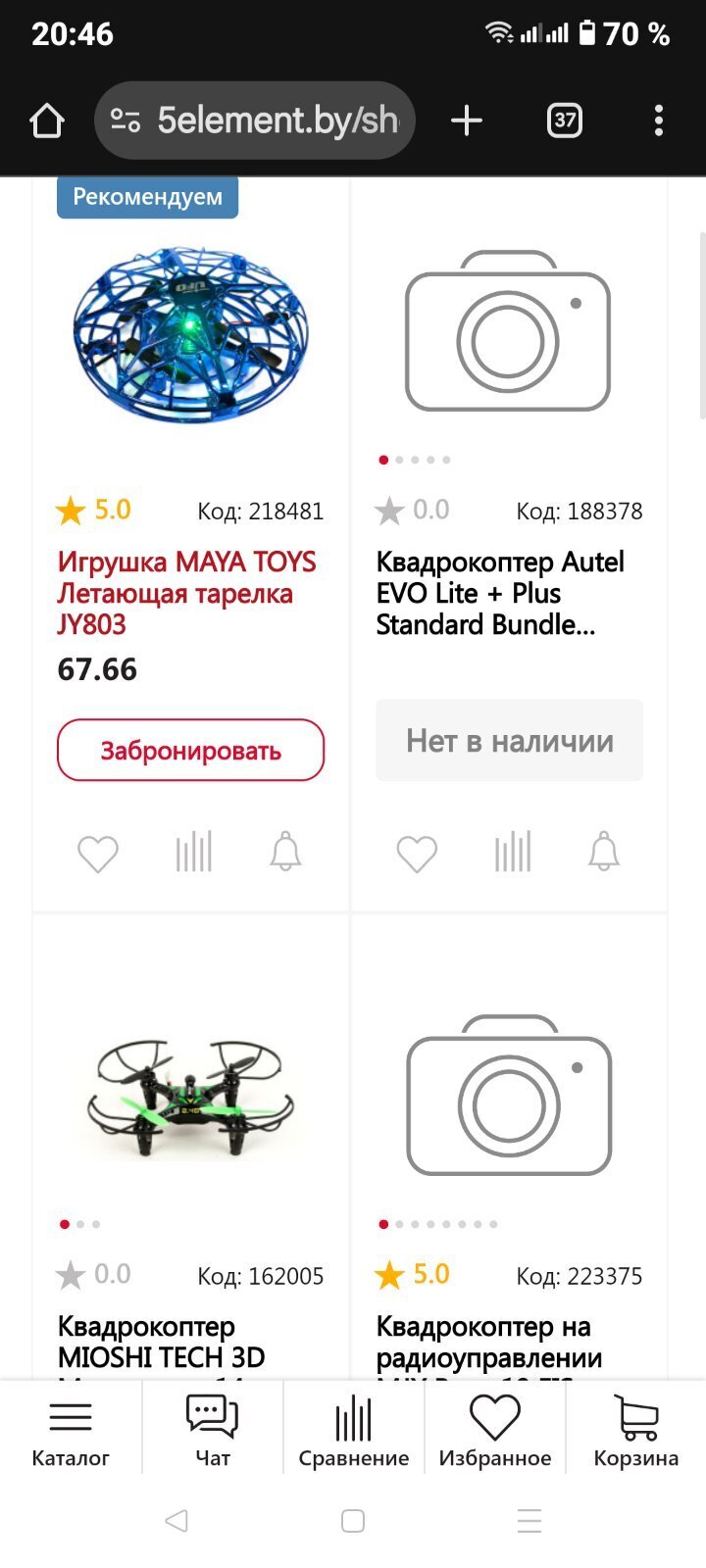The height and width of the screenshot is (1568, 706).
Task: Open a new browser tab
Action: (x=467, y=121)
